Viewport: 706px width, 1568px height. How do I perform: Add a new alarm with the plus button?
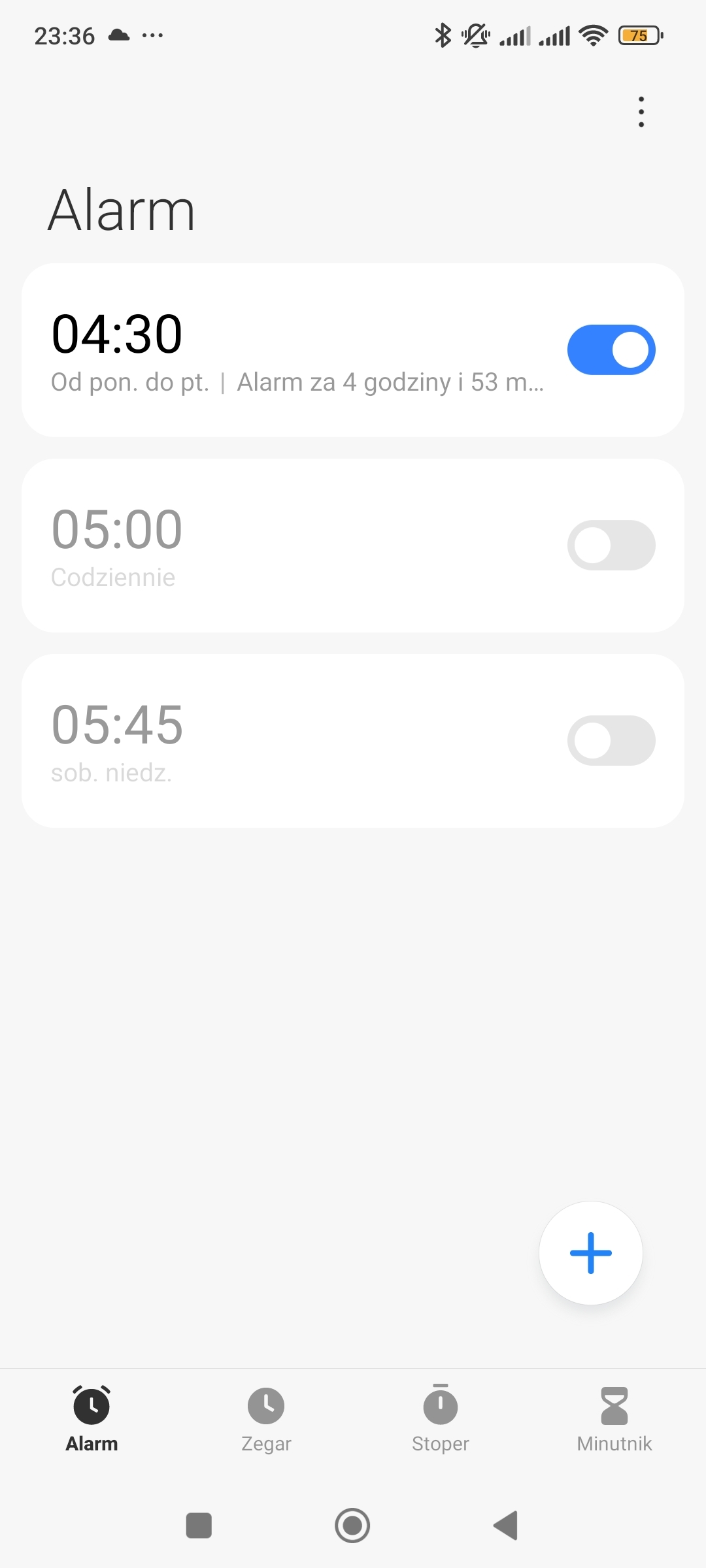click(591, 1253)
